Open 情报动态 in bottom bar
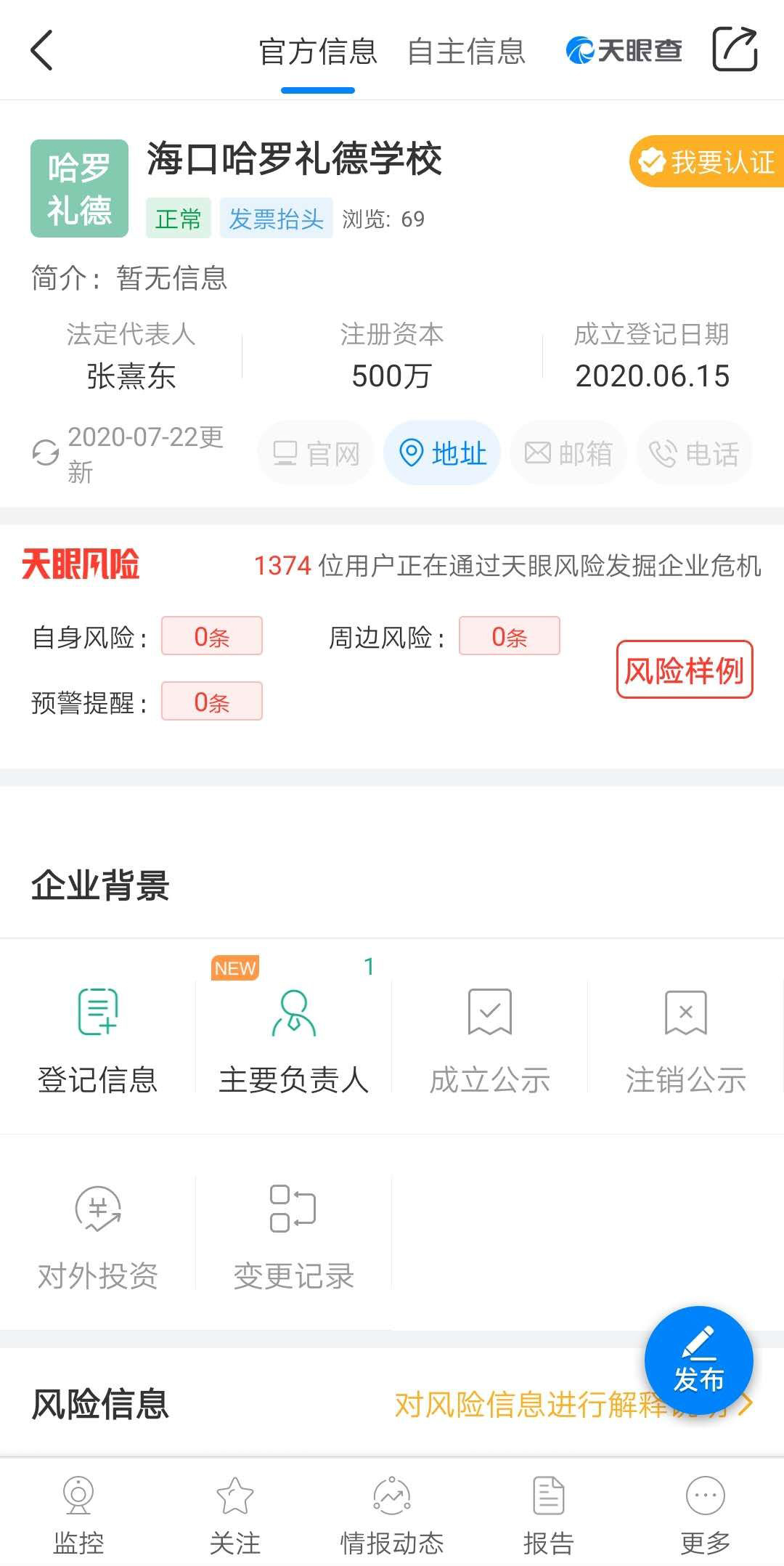Viewport: 784px width, 1566px height. 392,1515
